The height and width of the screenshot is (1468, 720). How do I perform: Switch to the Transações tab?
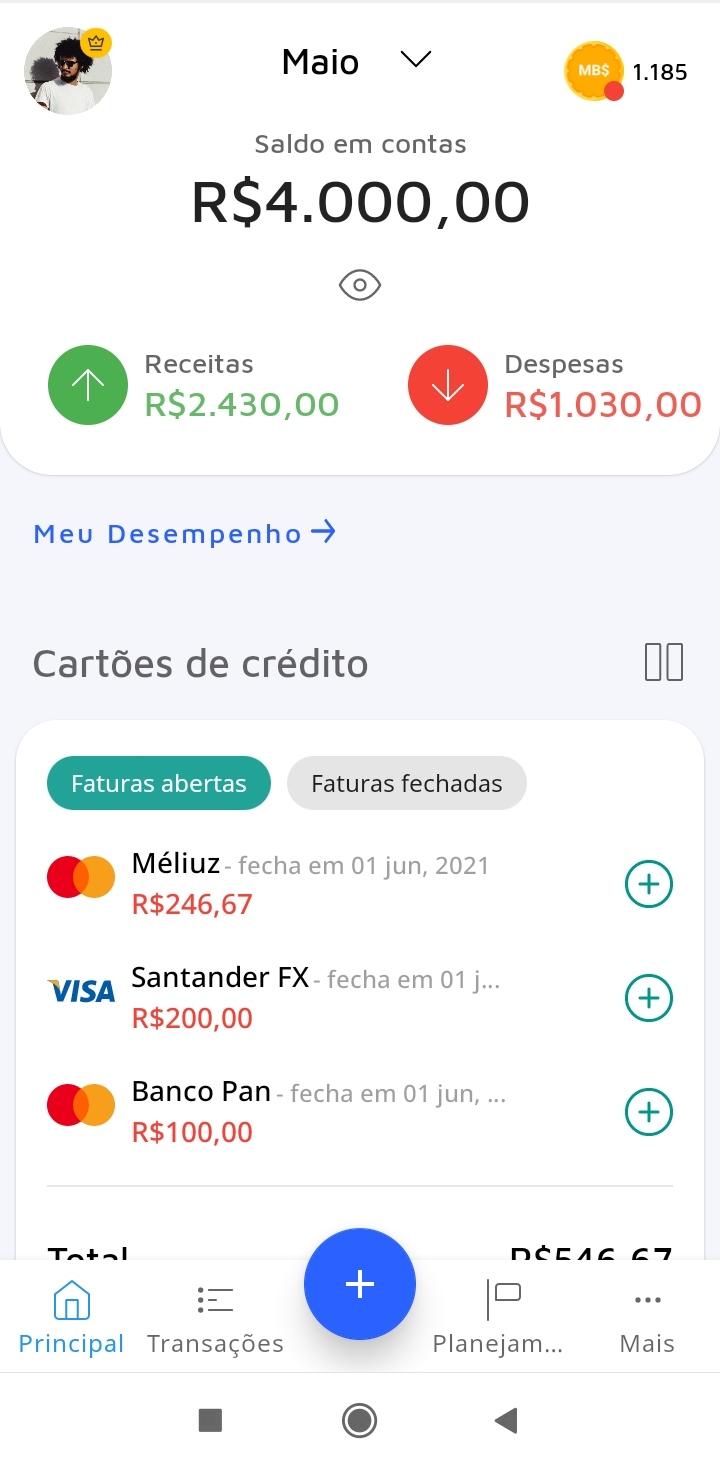point(215,1318)
